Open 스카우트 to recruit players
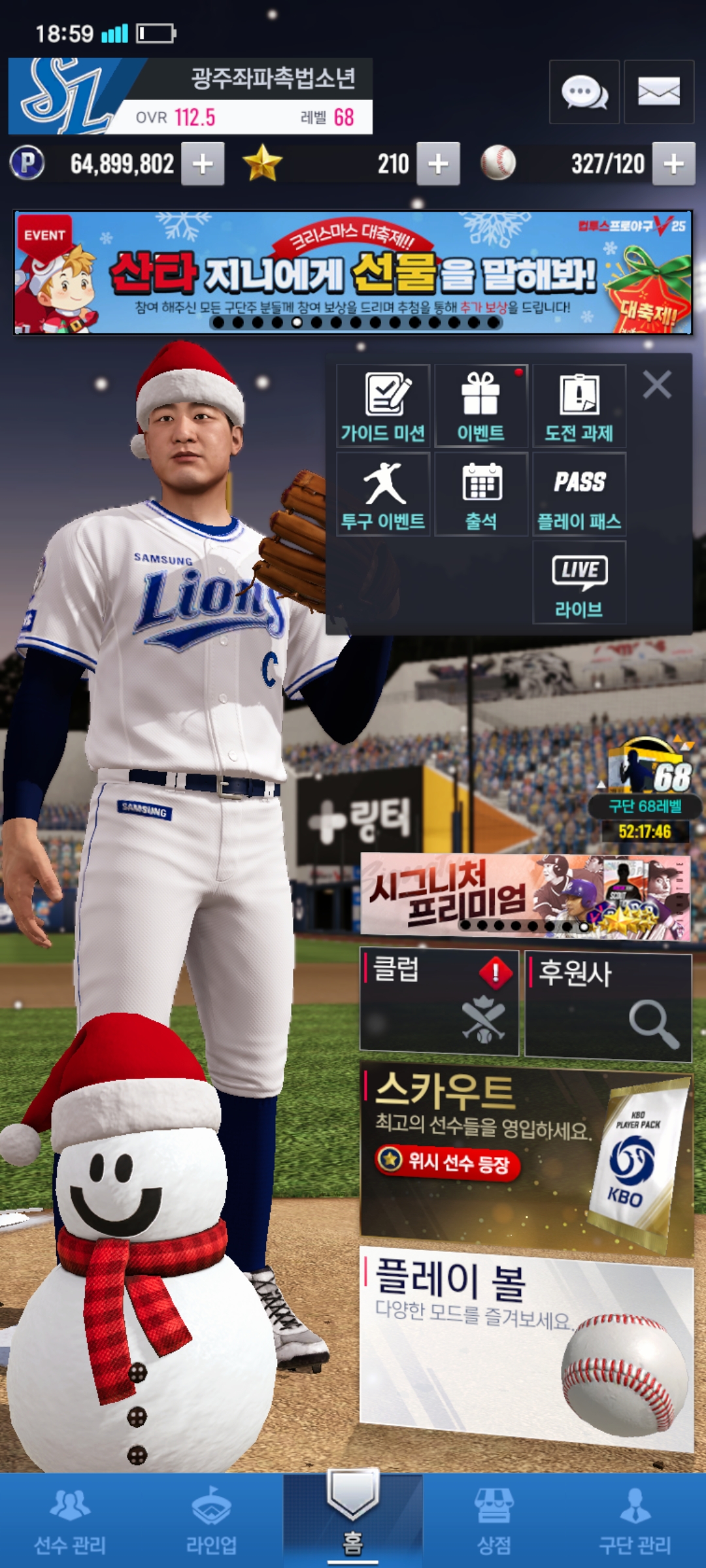Screen dimensions: 706x1568 pyautogui.click(x=526, y=1156)
